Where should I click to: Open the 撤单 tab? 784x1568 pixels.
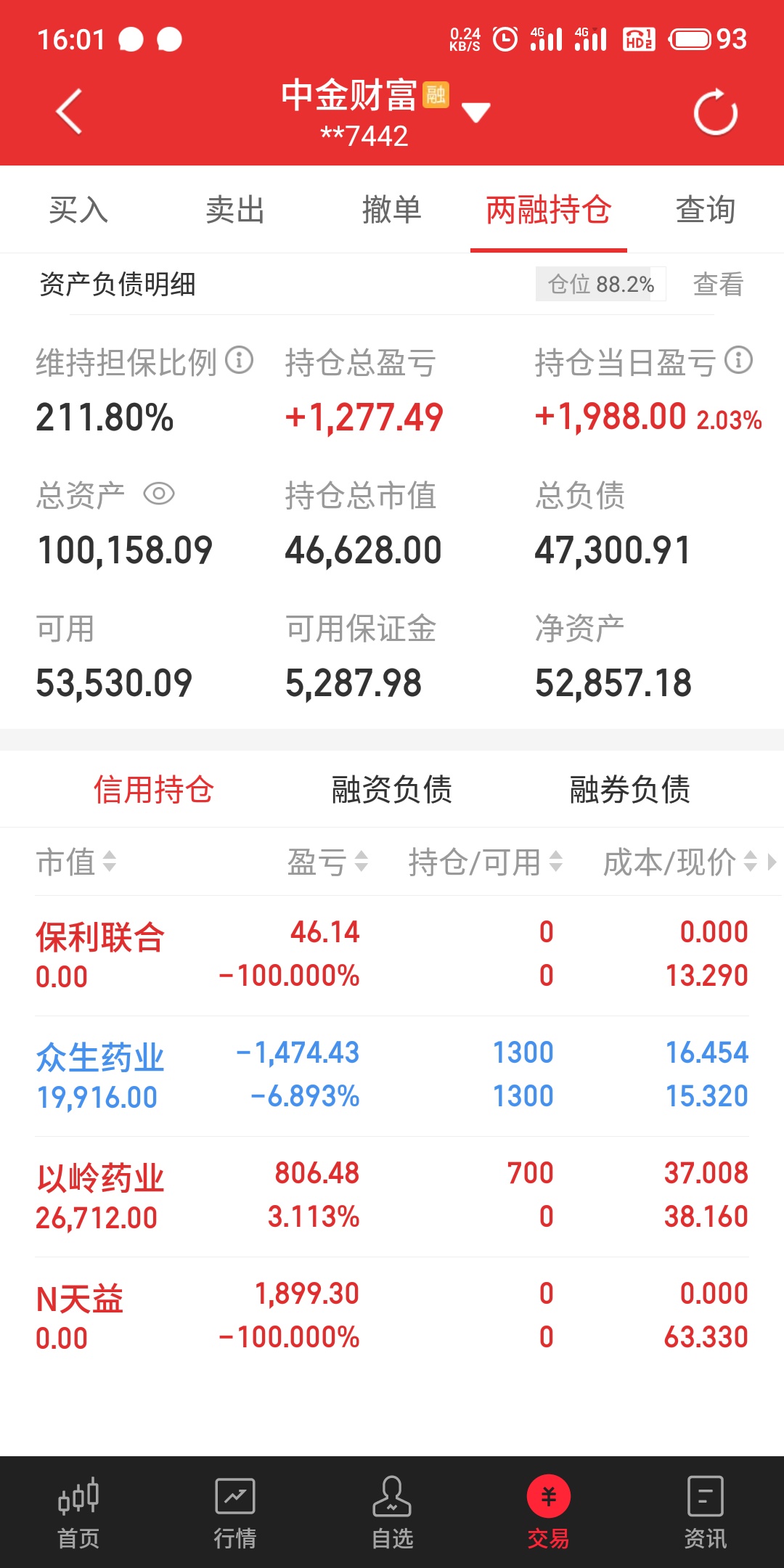coord(392,210)
